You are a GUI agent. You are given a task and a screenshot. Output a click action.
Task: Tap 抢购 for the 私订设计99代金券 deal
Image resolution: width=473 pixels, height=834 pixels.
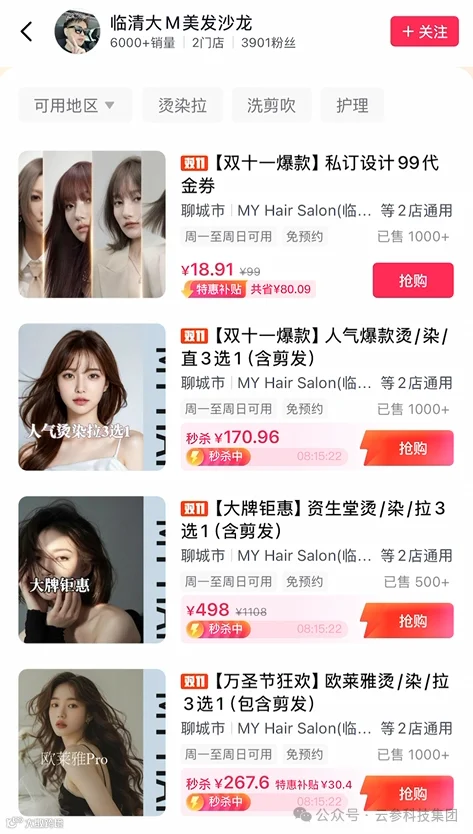(x=413, y=280)
